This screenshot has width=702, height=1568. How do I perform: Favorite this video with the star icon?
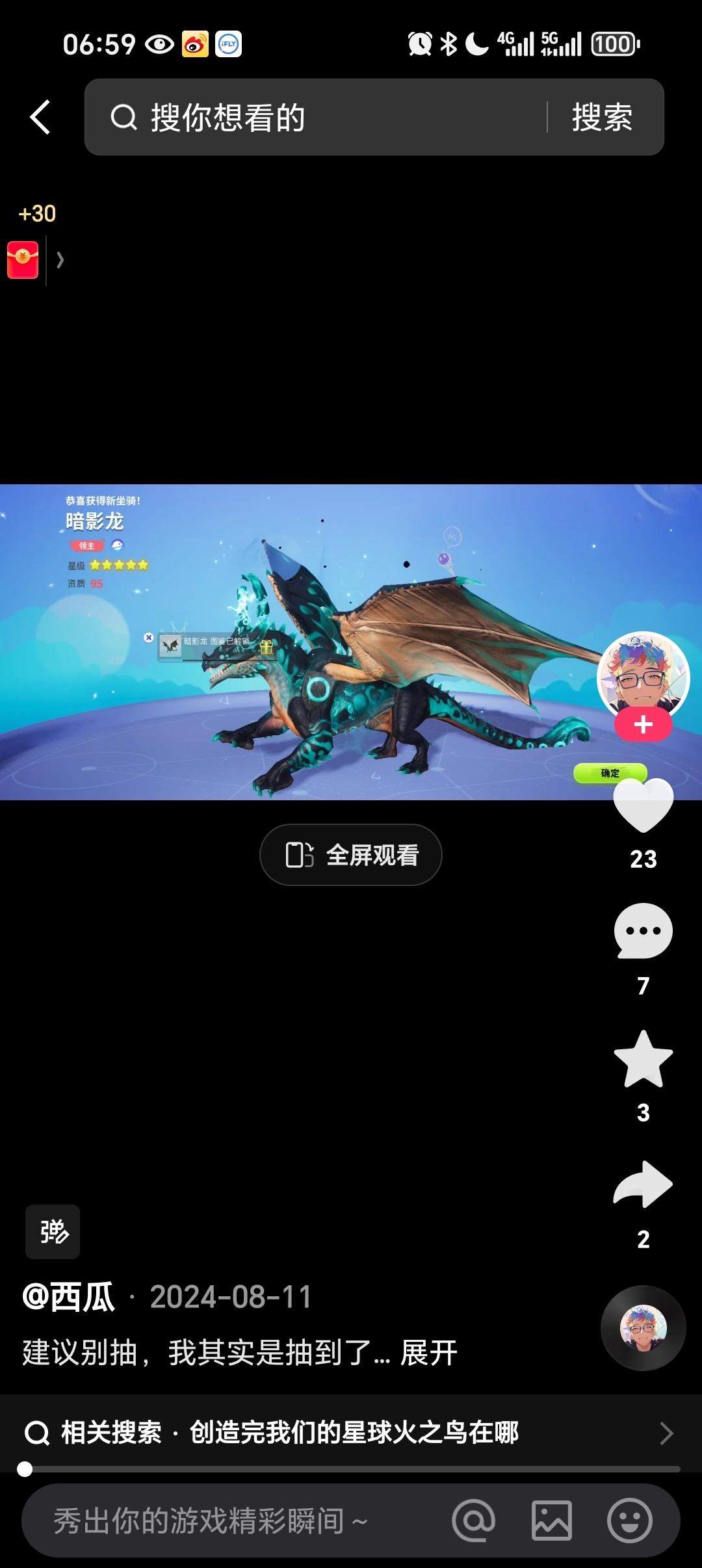(x=643, y=1060)
